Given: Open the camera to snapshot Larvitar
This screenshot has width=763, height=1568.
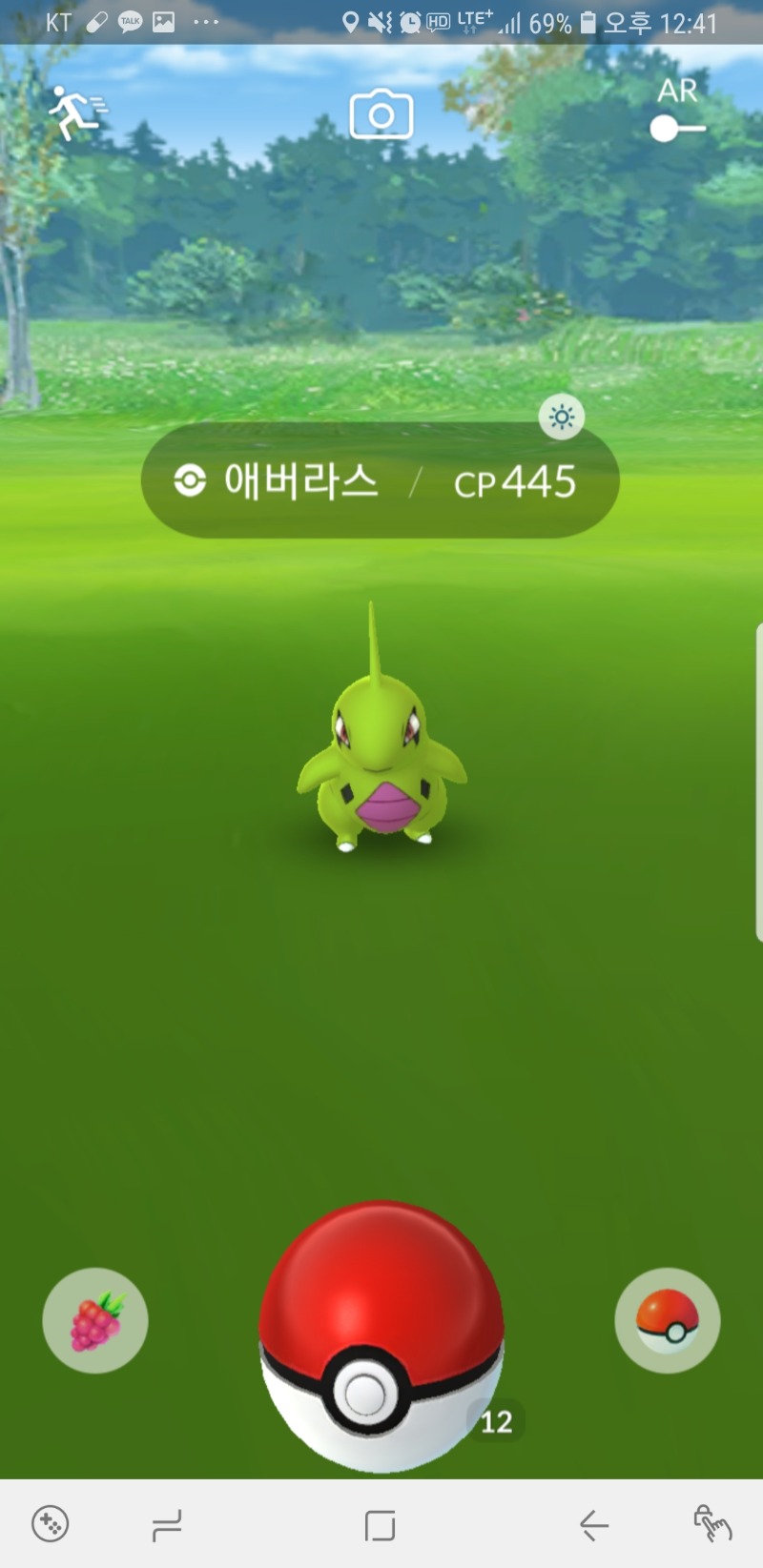Looking at the screenshot, I should [x=381, y=115].
